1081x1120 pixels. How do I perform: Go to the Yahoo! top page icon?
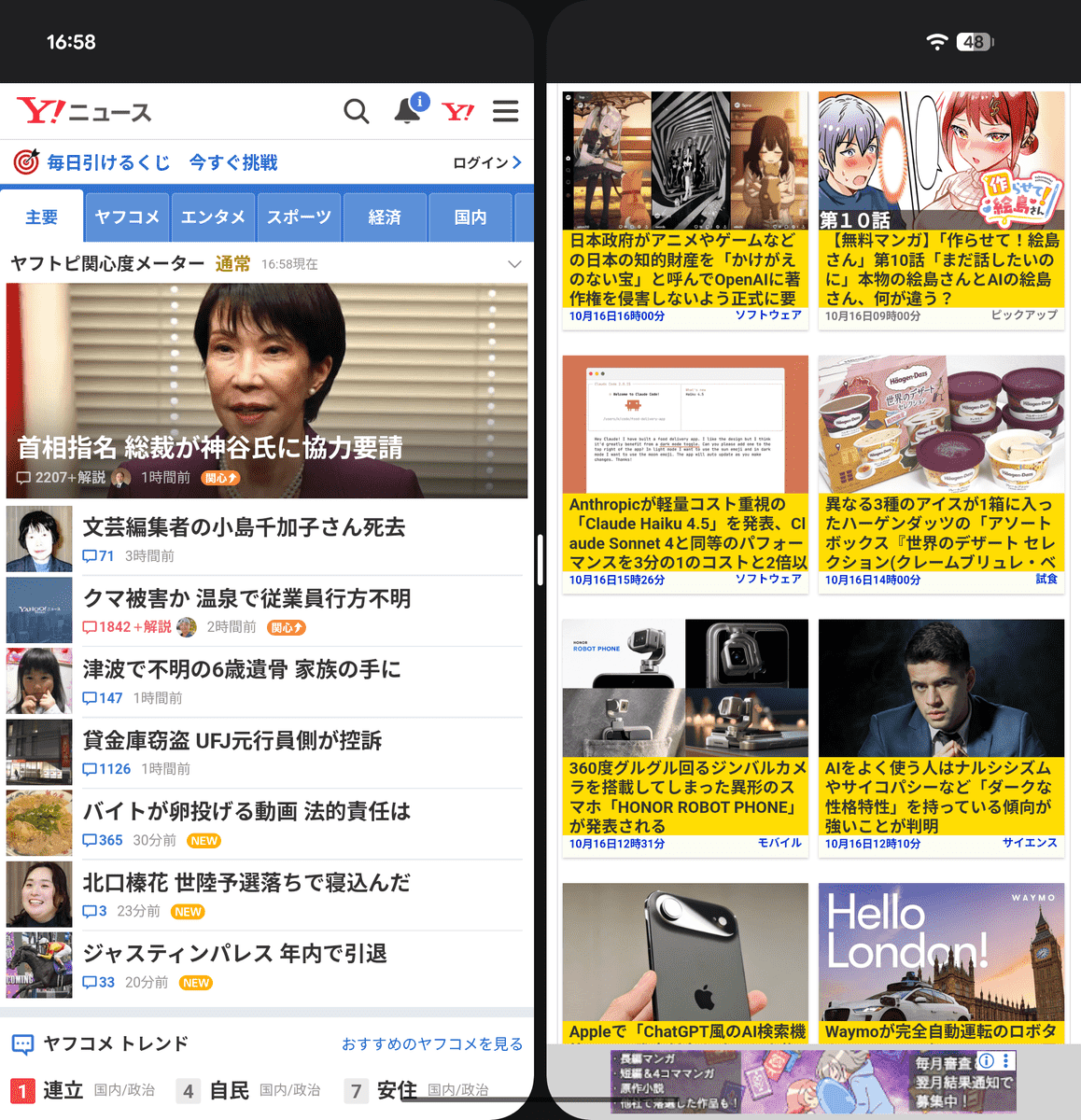pyautogui.click(x=457, y=112)
